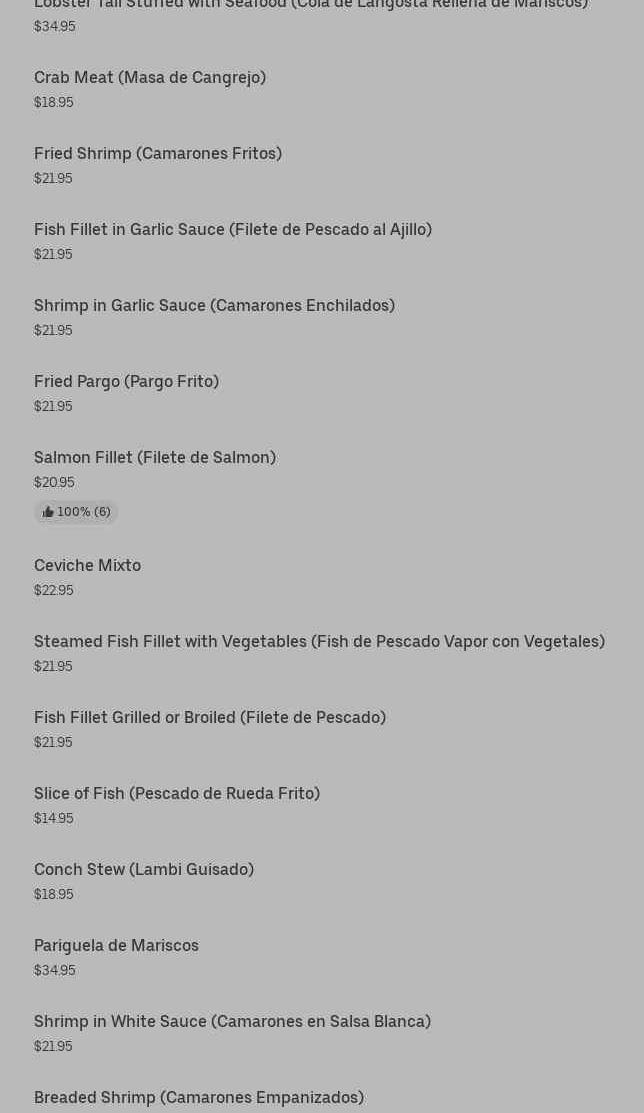Open Salmon Fillet (Filete de Salmon)

click(x=155, y=458)
